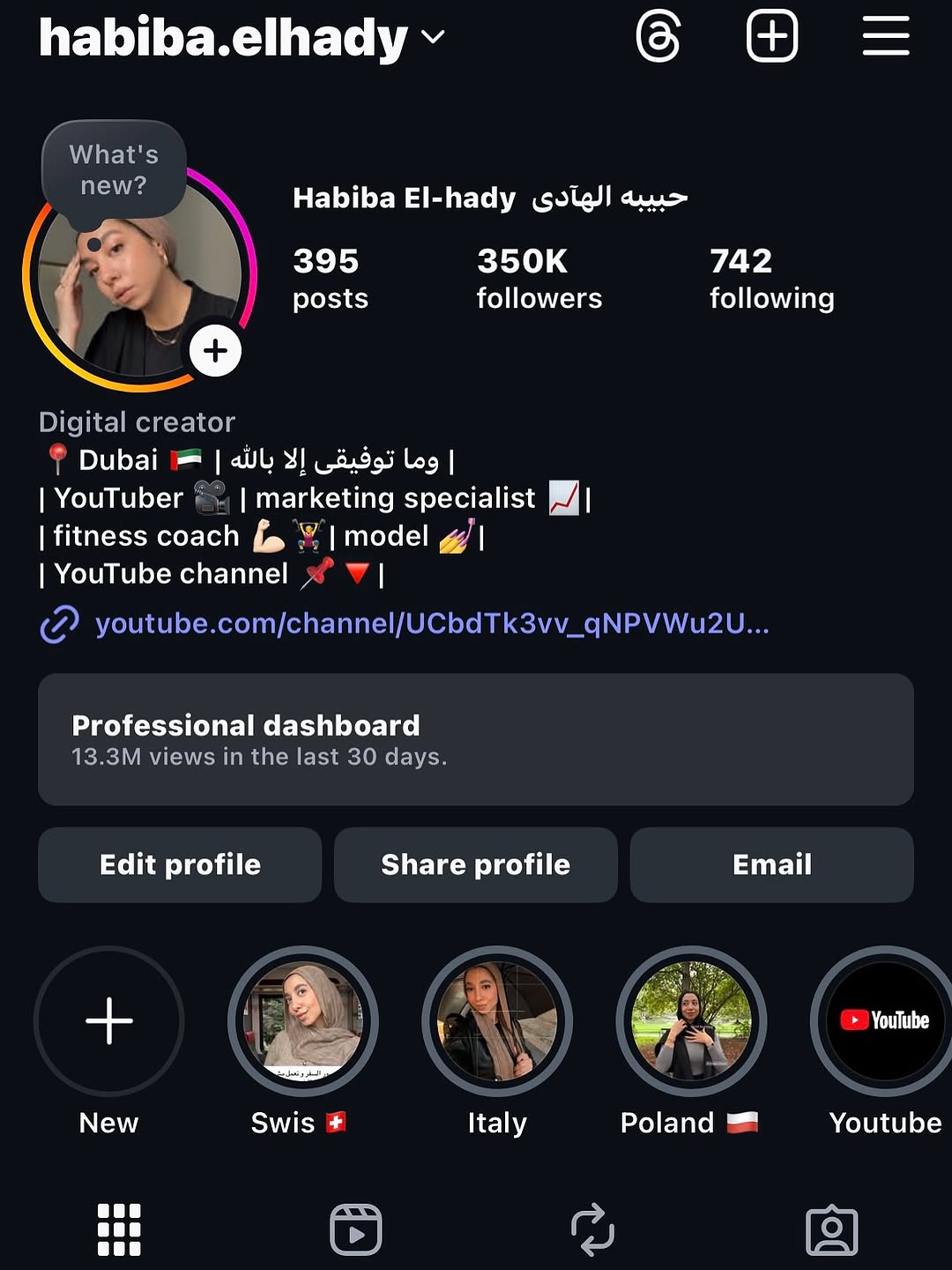
Task: Add a story via profile picture plus
Action: pyautogui.click(x=216, y=351)
